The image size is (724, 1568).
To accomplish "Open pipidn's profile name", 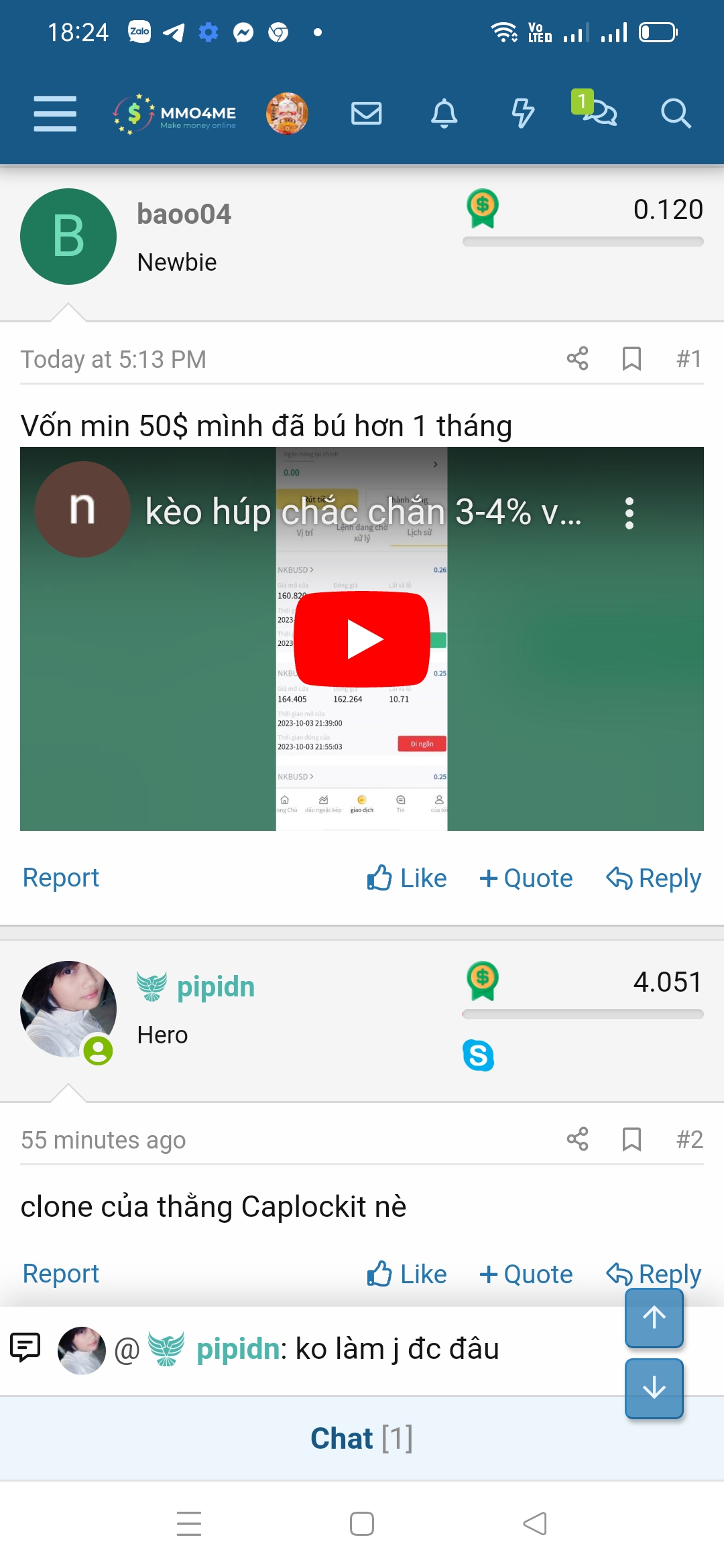I will pos(215,987).
